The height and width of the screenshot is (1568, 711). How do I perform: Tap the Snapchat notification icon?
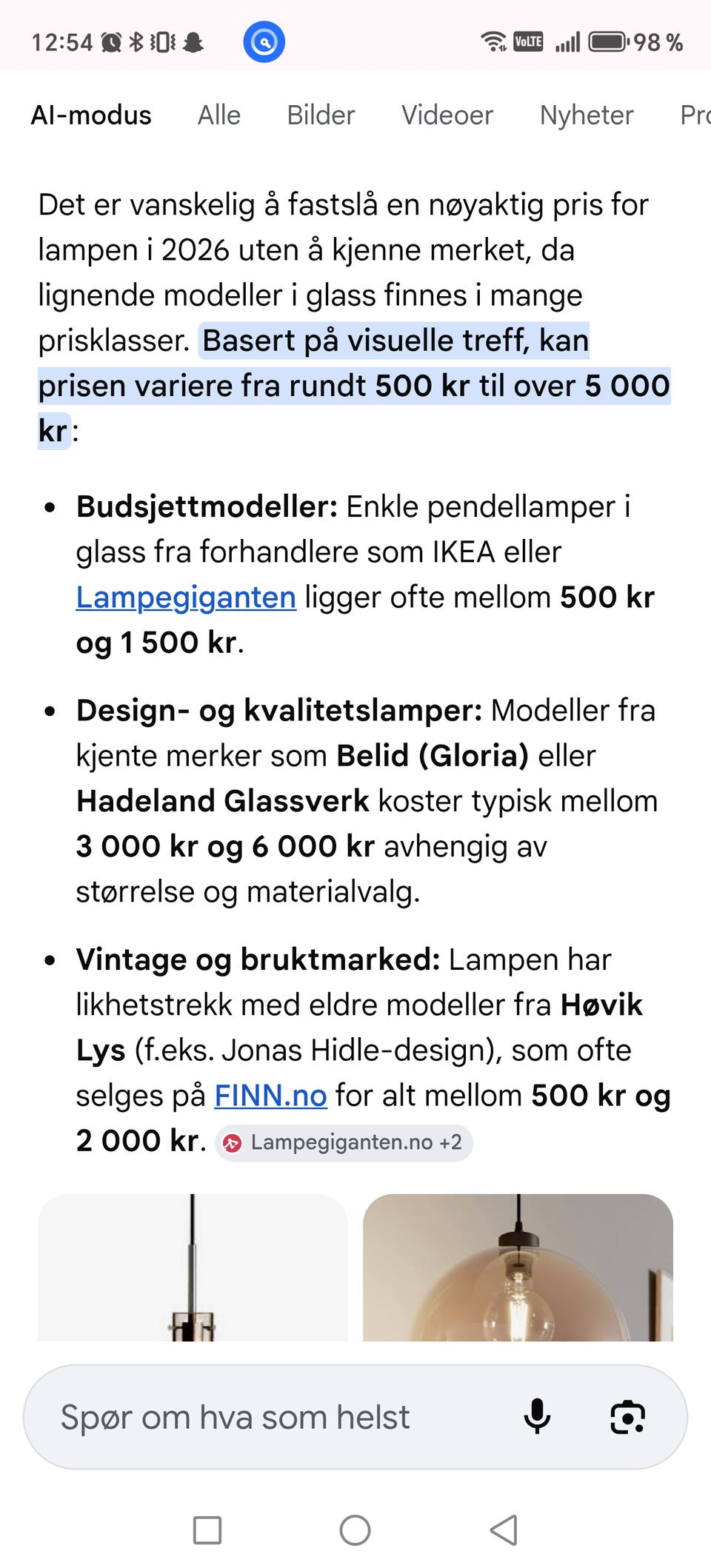click(x=190, y=41)
